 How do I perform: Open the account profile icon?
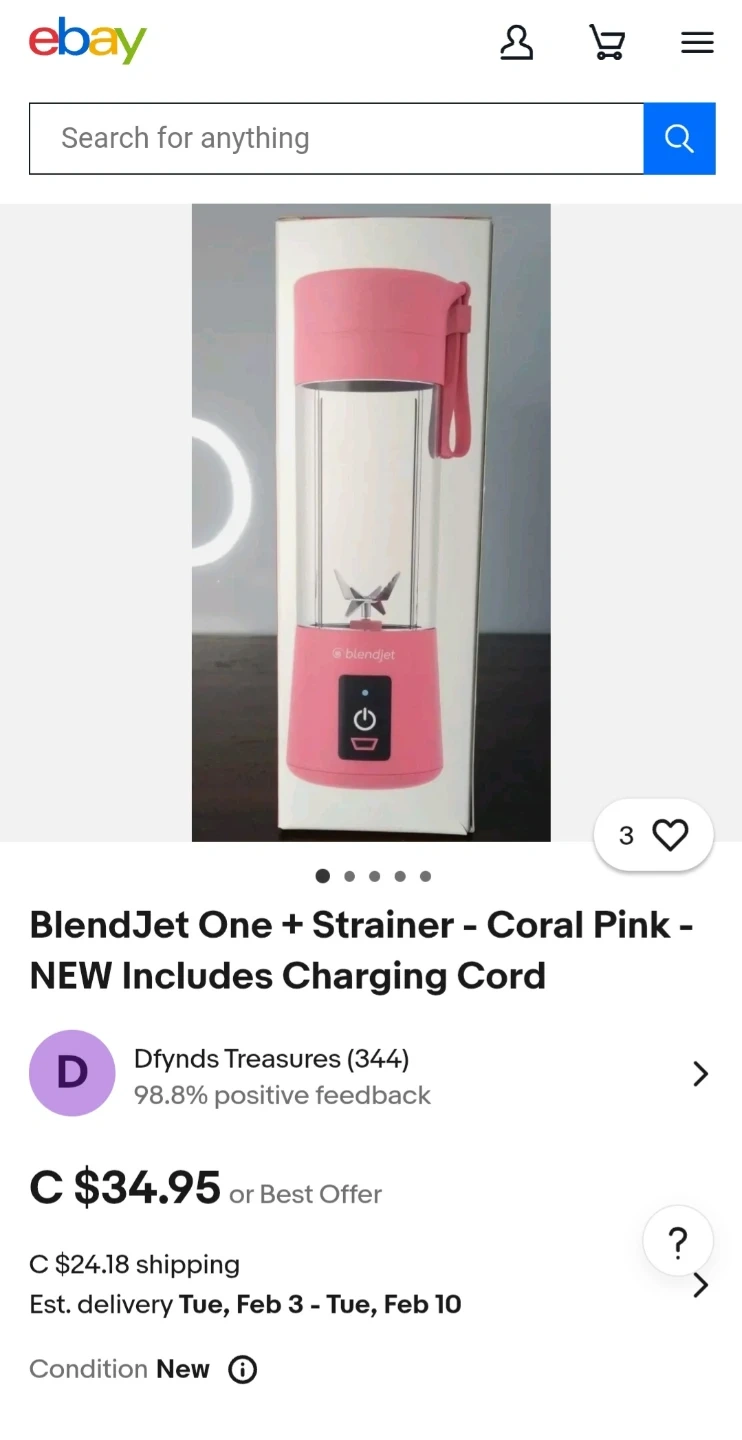pyautogui.click(x=516, y=43)
